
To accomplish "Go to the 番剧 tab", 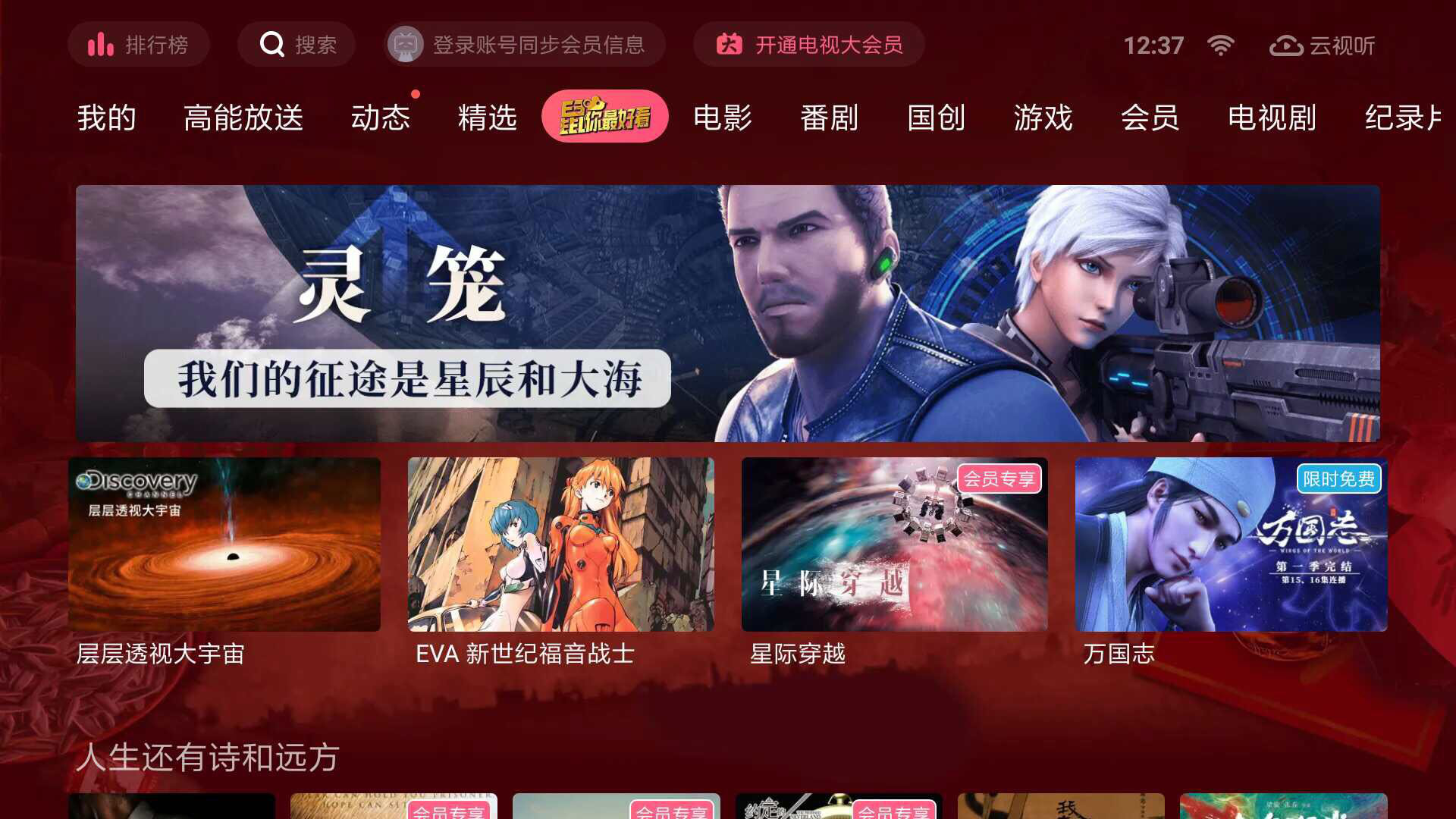I will pos(829,118).
